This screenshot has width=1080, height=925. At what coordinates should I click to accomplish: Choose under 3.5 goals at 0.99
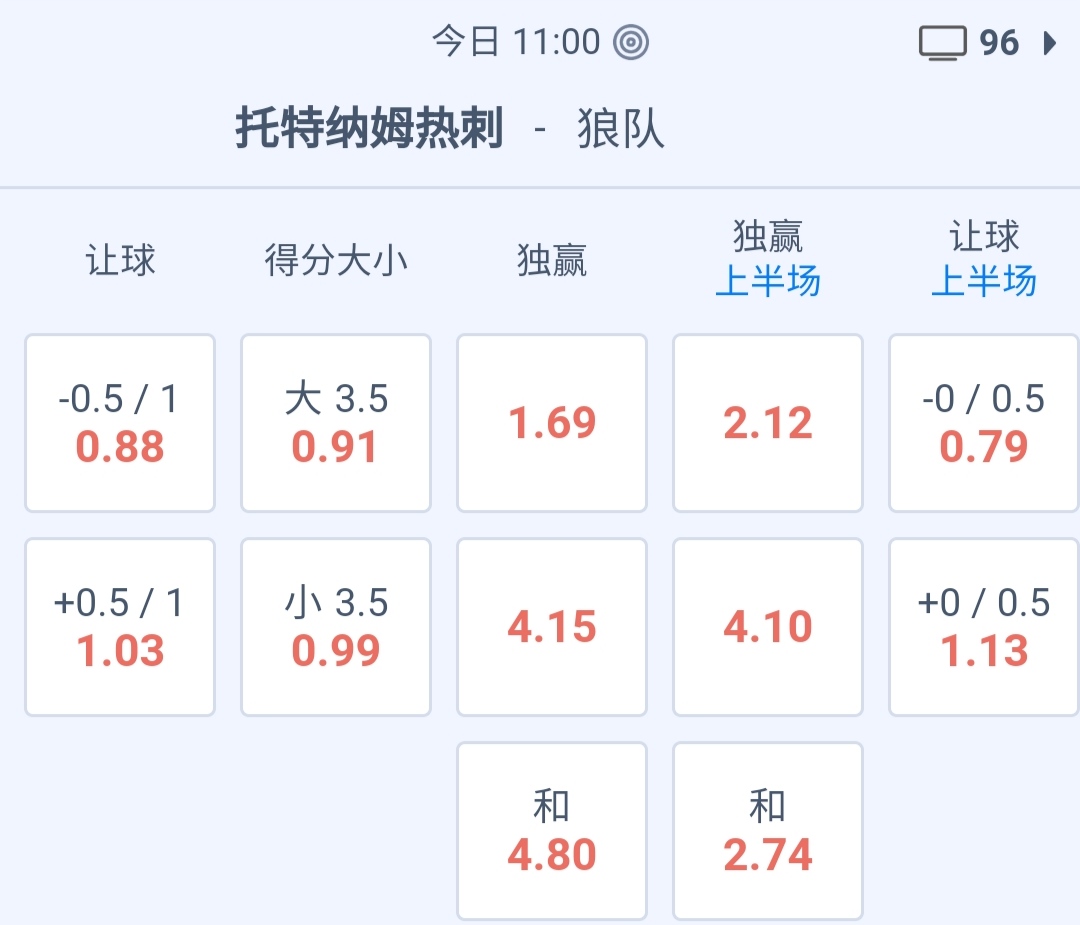click(336, 627)
